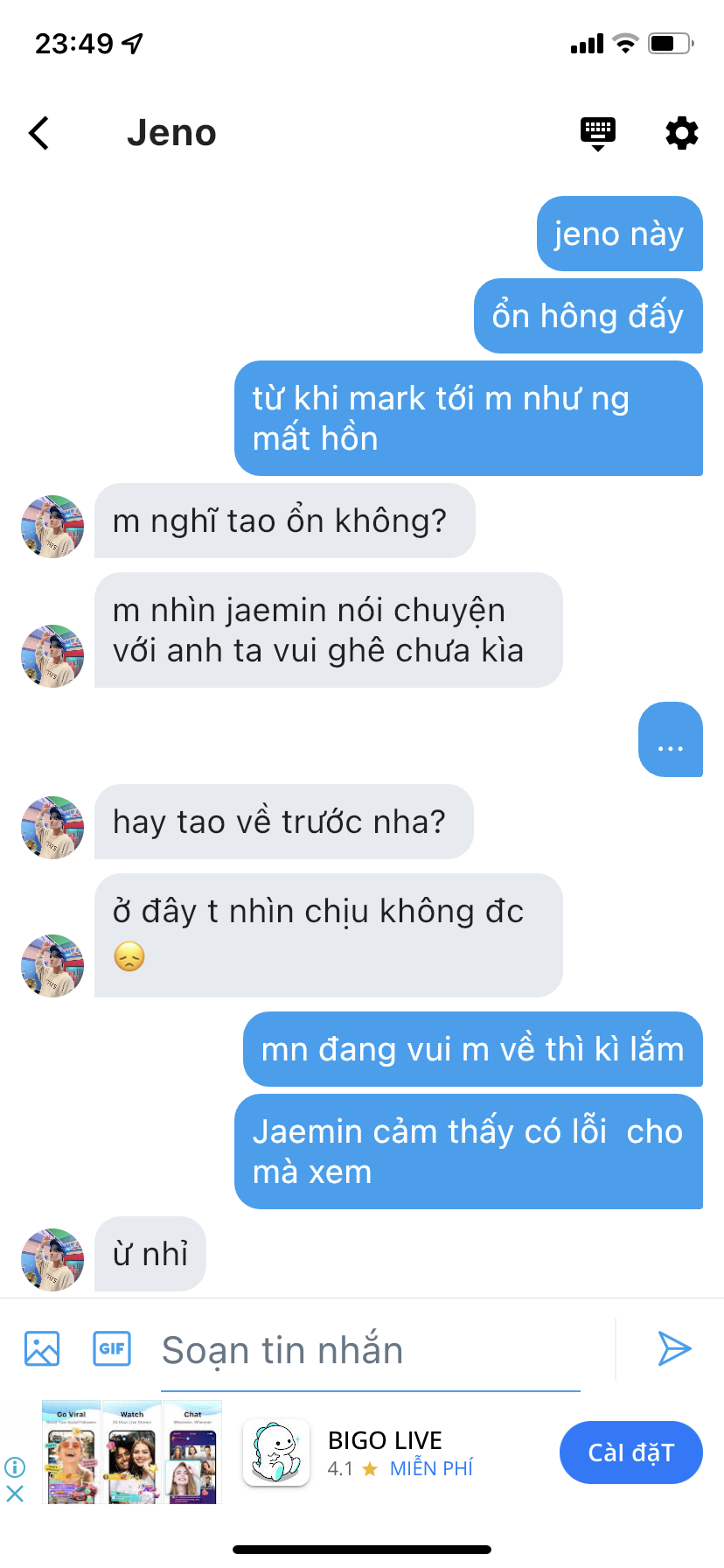Viewport: 724px width, 1568px height.
Task: Hide the keyboard via the keyboard icon
Action: (x=598, y=134)
